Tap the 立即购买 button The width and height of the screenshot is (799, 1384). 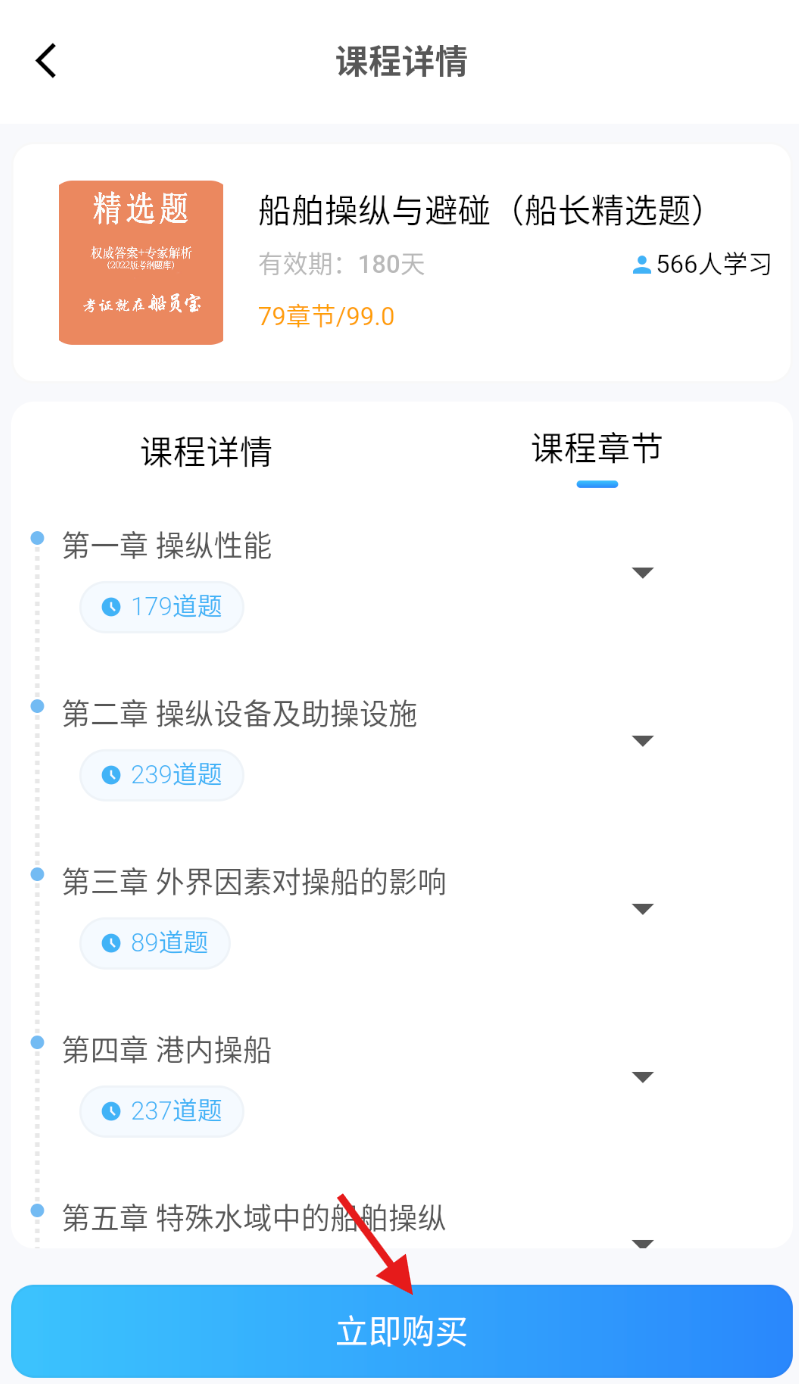click(x=401, y=1331)
